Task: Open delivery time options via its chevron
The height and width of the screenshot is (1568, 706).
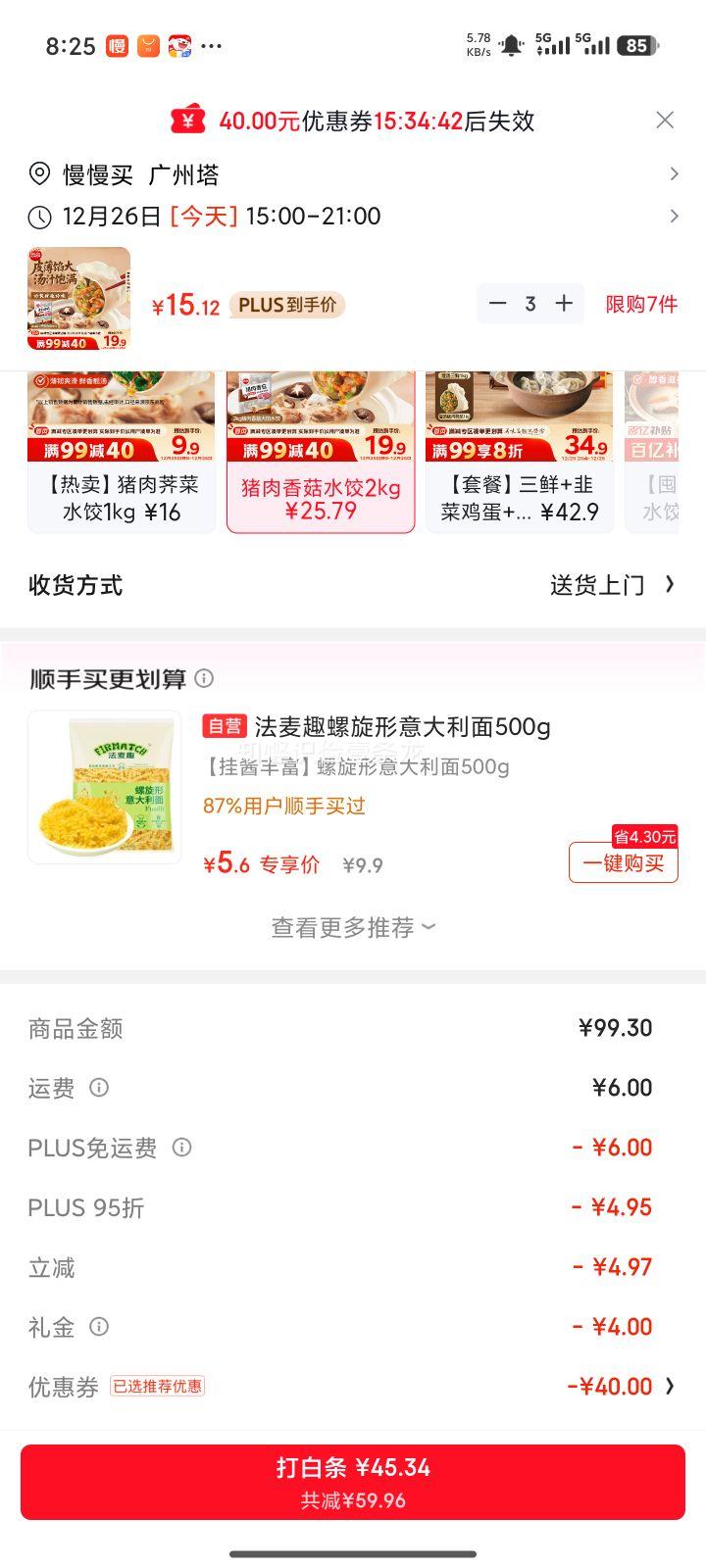Action: (674, 217)
